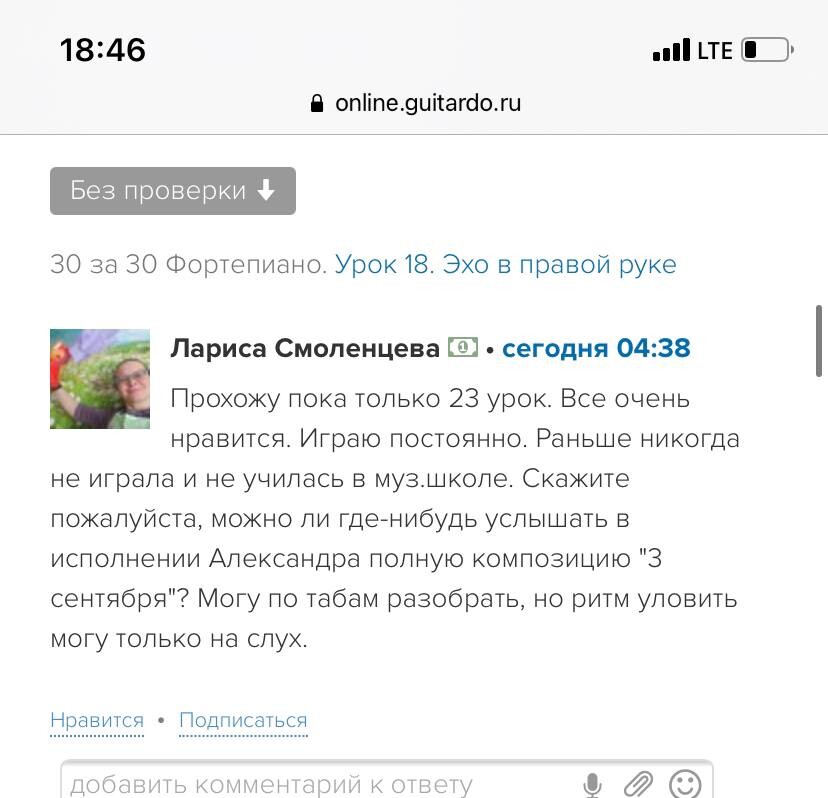Open Лариса Смоленцева's profile picture
The height and width of the screenshot is (798, 828).
pos(100,379)
